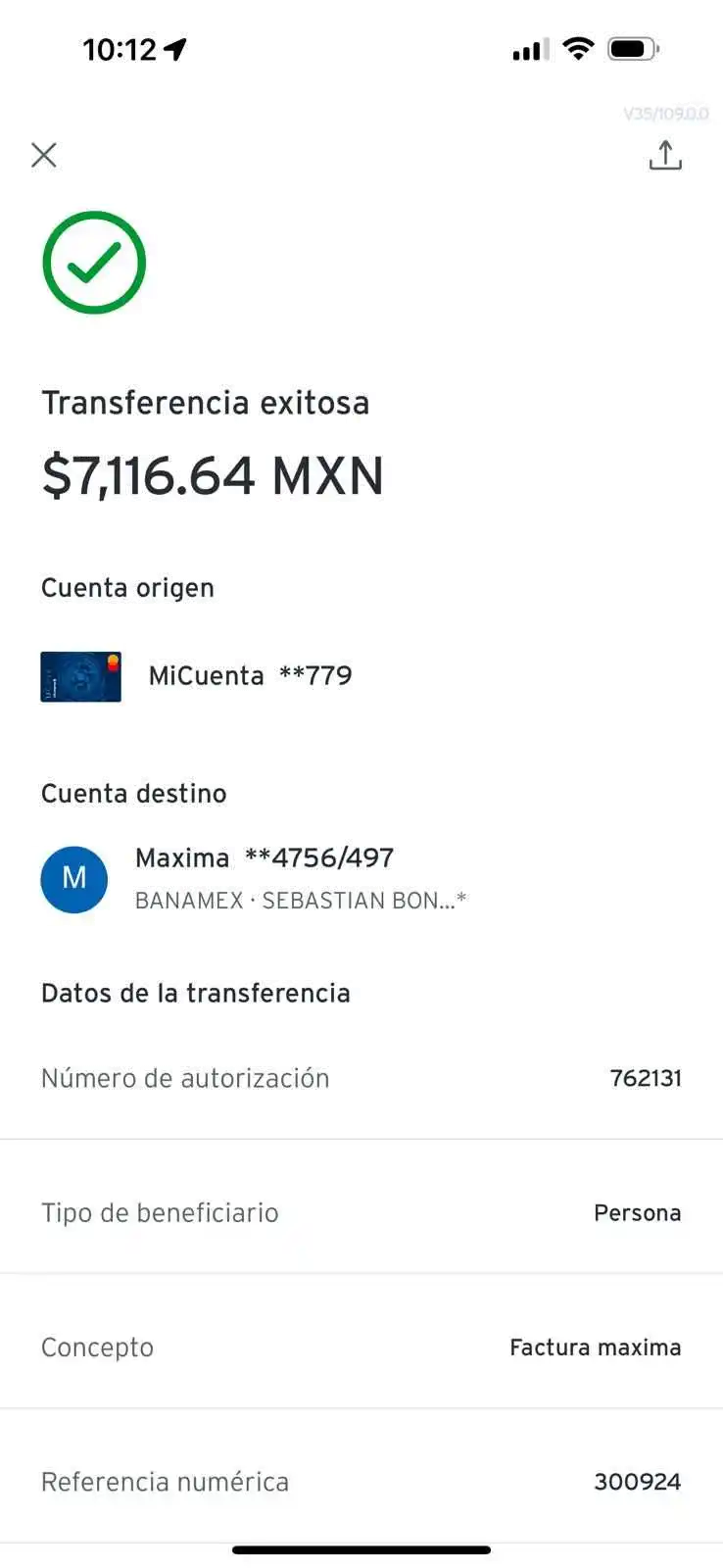Screen dimensions: 723x1568
Task: Share the transfer receipt
Action: click(665, 156)
